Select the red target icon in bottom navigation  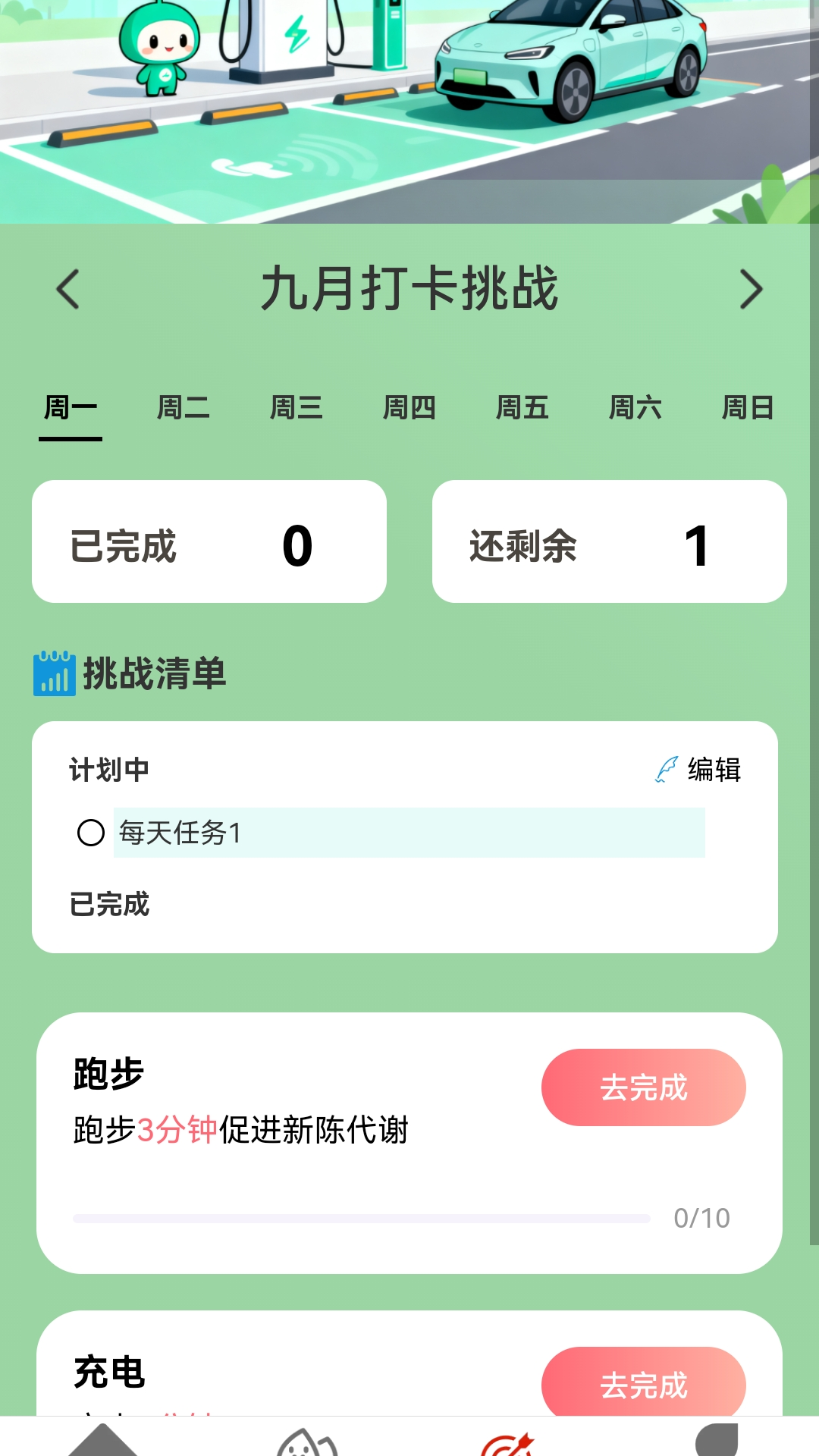pos(512,1436)
